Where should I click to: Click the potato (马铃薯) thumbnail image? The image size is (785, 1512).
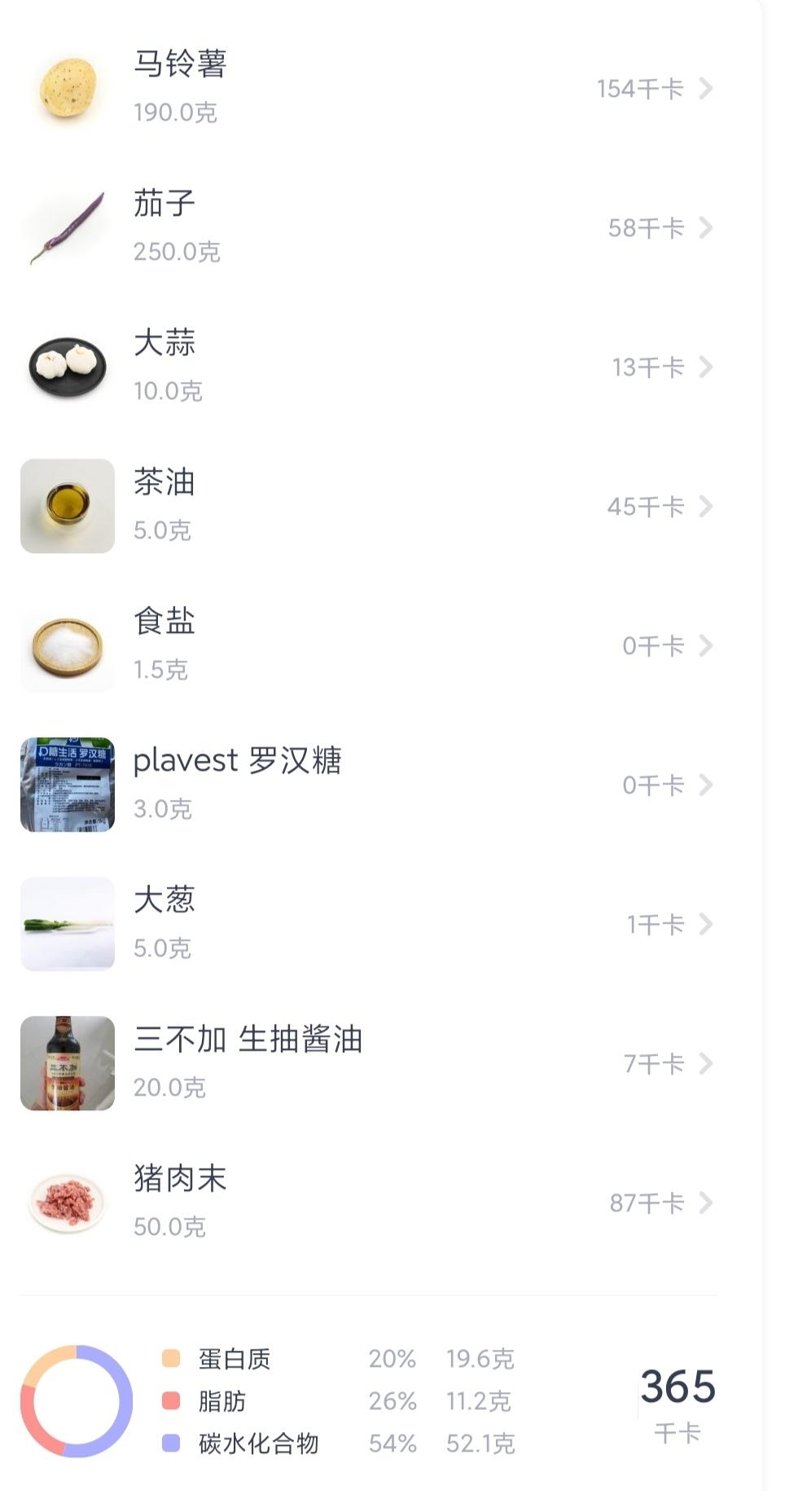pyautogui.click(x=67, y=86)
